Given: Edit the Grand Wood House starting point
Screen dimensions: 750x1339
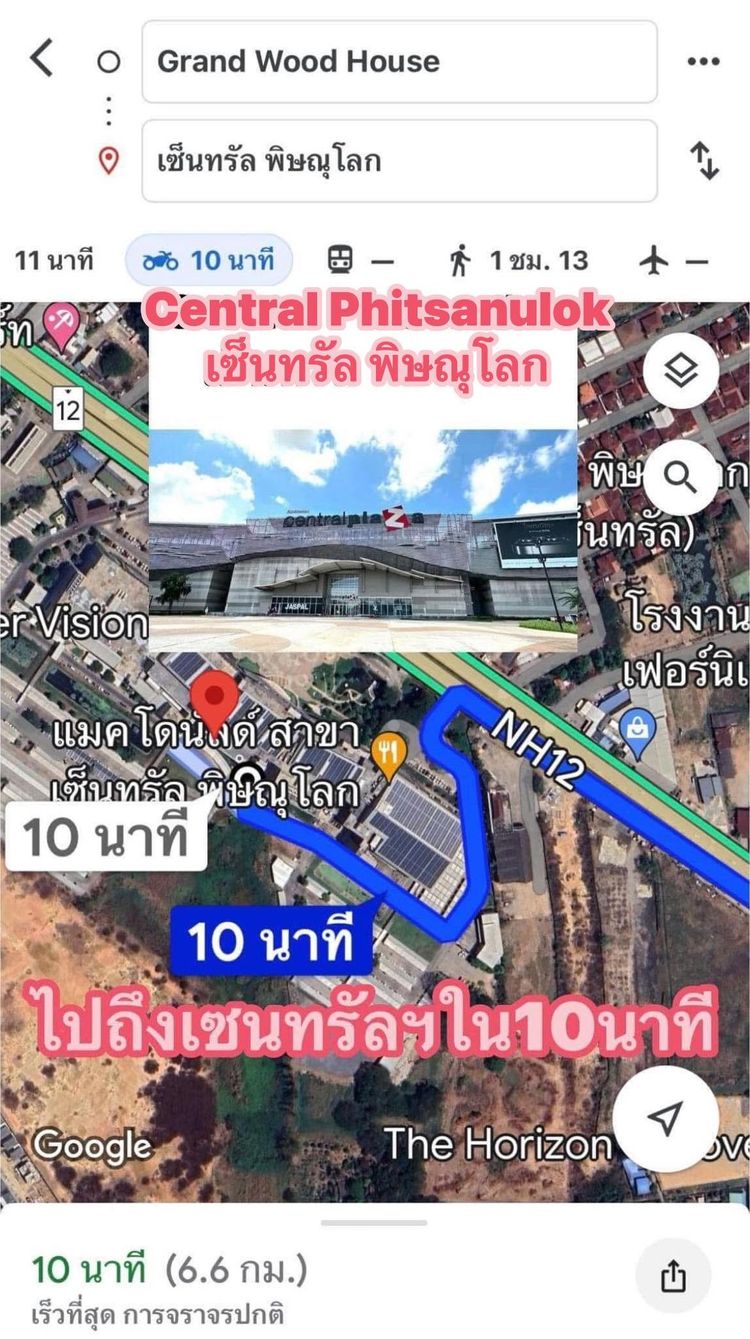Looking at the screenshot, I should (x=399, y=62).
